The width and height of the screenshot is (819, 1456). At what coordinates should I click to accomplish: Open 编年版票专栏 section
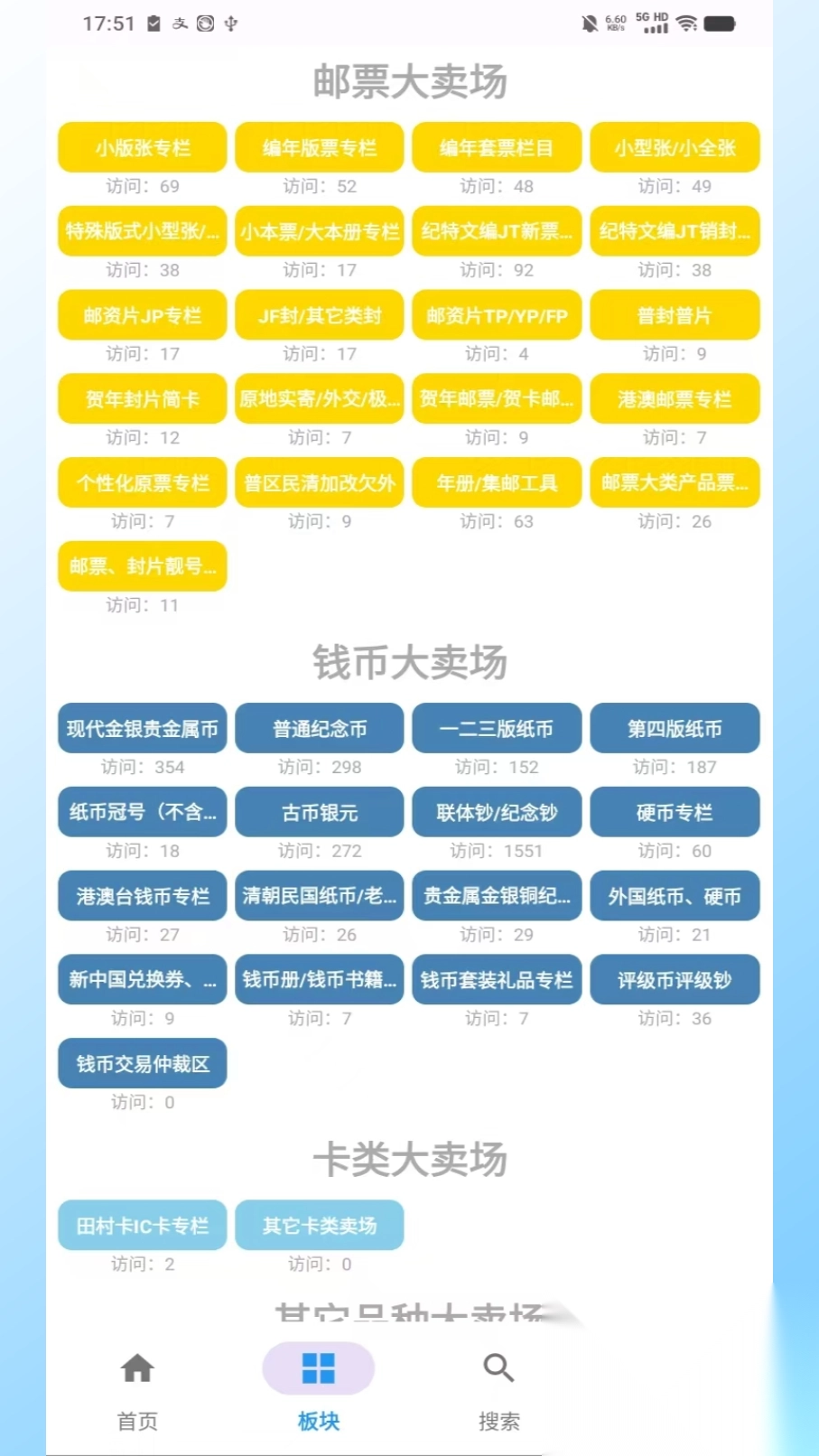pyautogui.click(x=320, y=147)
